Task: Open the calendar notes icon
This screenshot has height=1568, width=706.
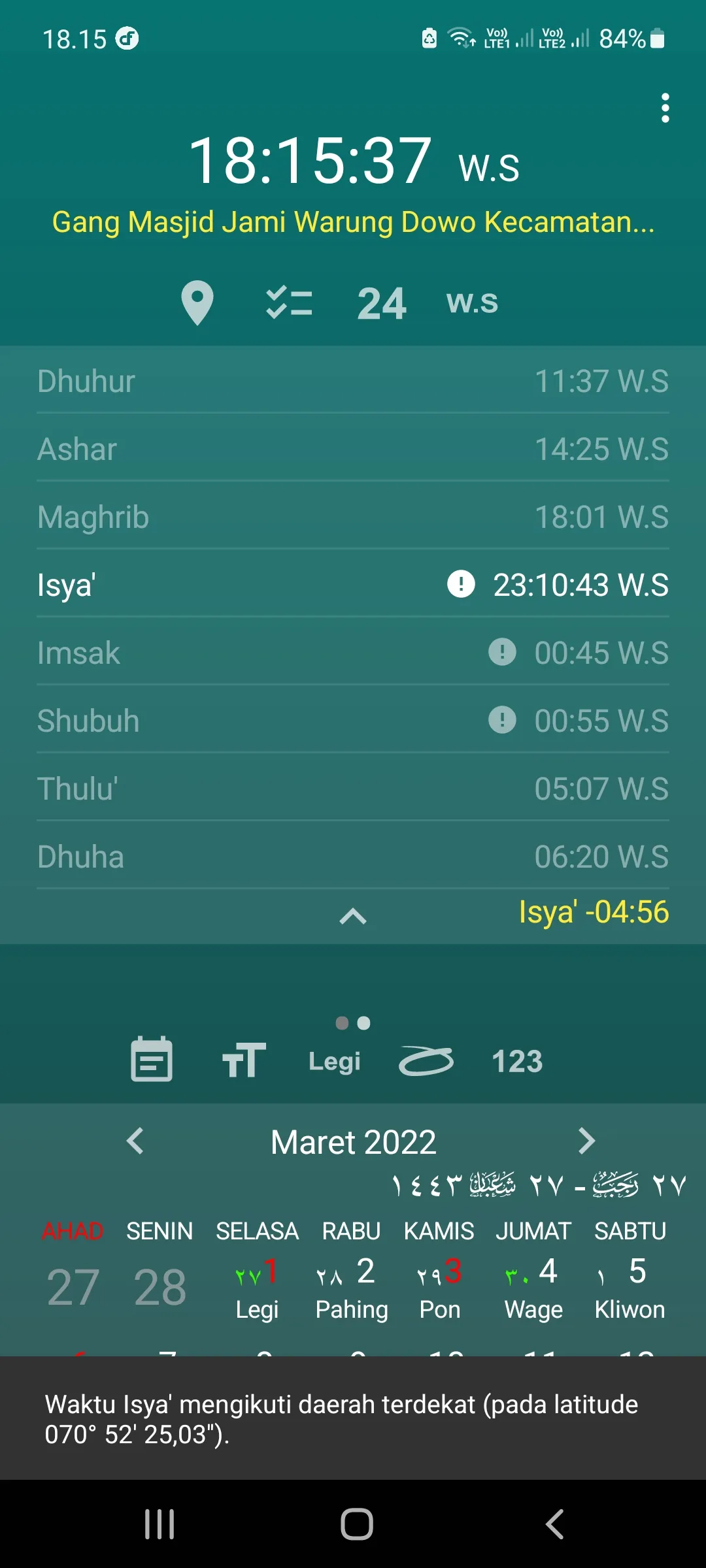Action: point(152,1060)
